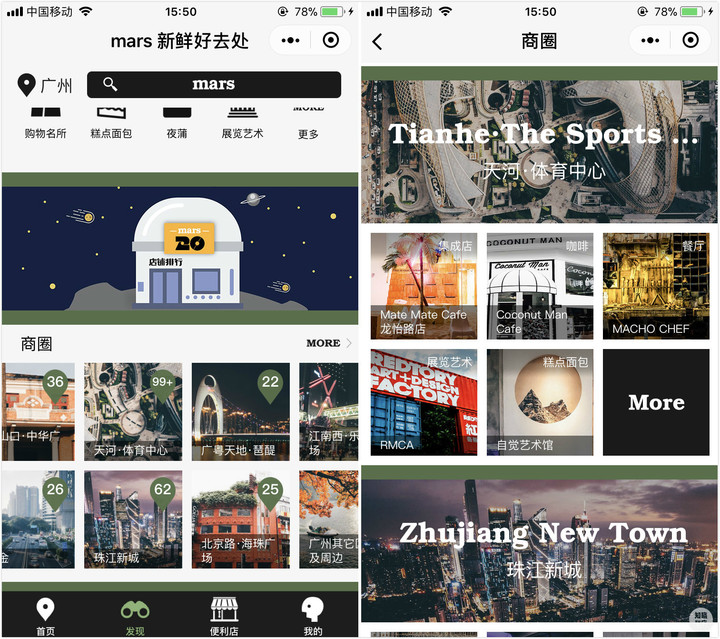This screenshot has height=639, width=720.
Task: Tap MORE next to the 商圈 heading
Action: click(x=329, y=343)
